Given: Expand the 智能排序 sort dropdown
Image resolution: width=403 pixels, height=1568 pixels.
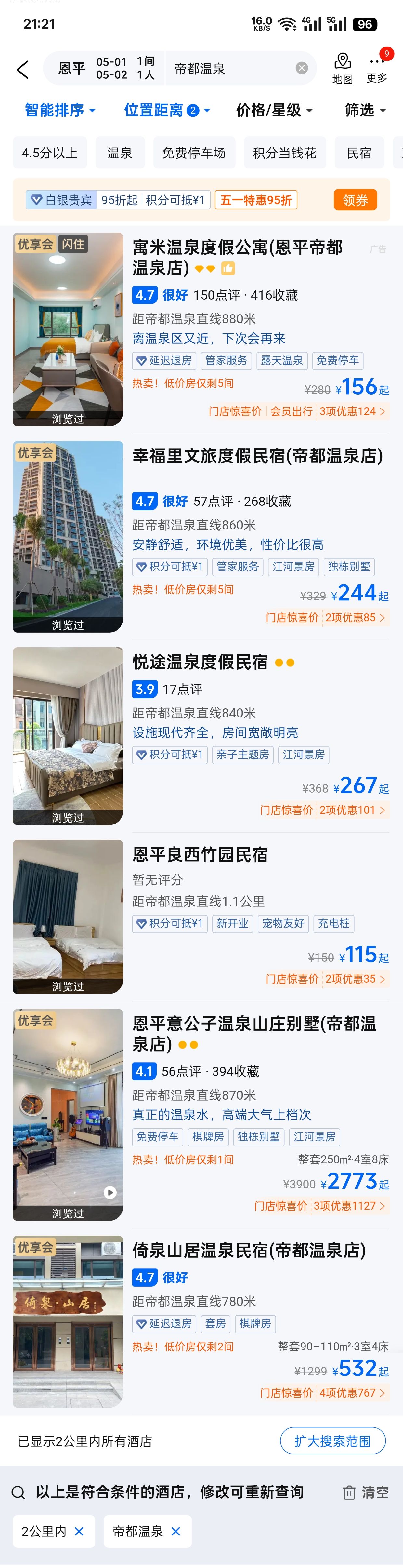Looking at the screenshot, I should click(59, 110).
